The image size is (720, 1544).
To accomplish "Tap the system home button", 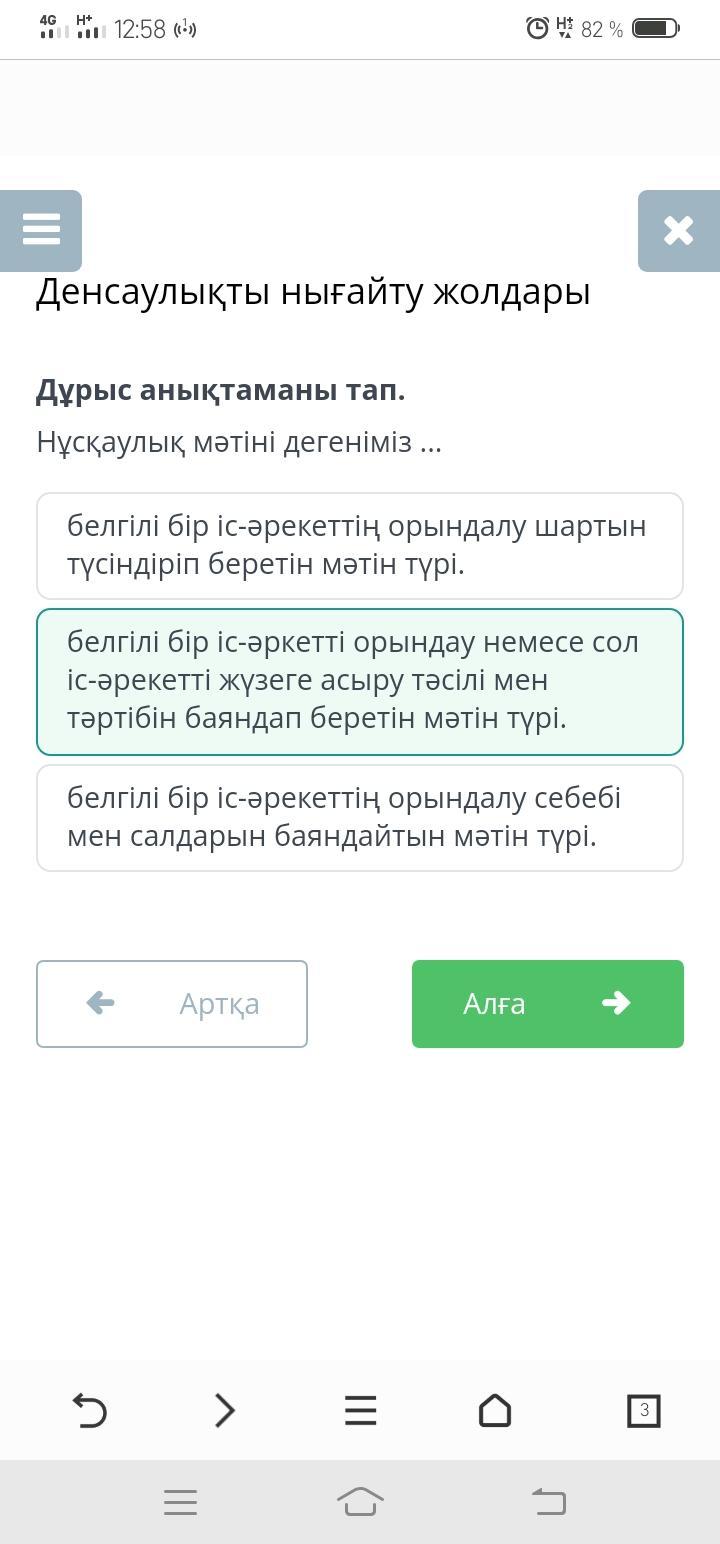I will pyautogui.click(x=360, y=1501).
